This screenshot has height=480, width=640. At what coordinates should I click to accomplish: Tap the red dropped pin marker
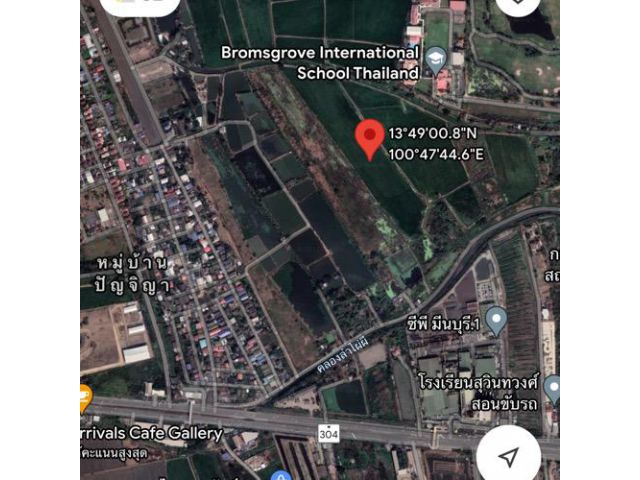(x=370, y=137)
